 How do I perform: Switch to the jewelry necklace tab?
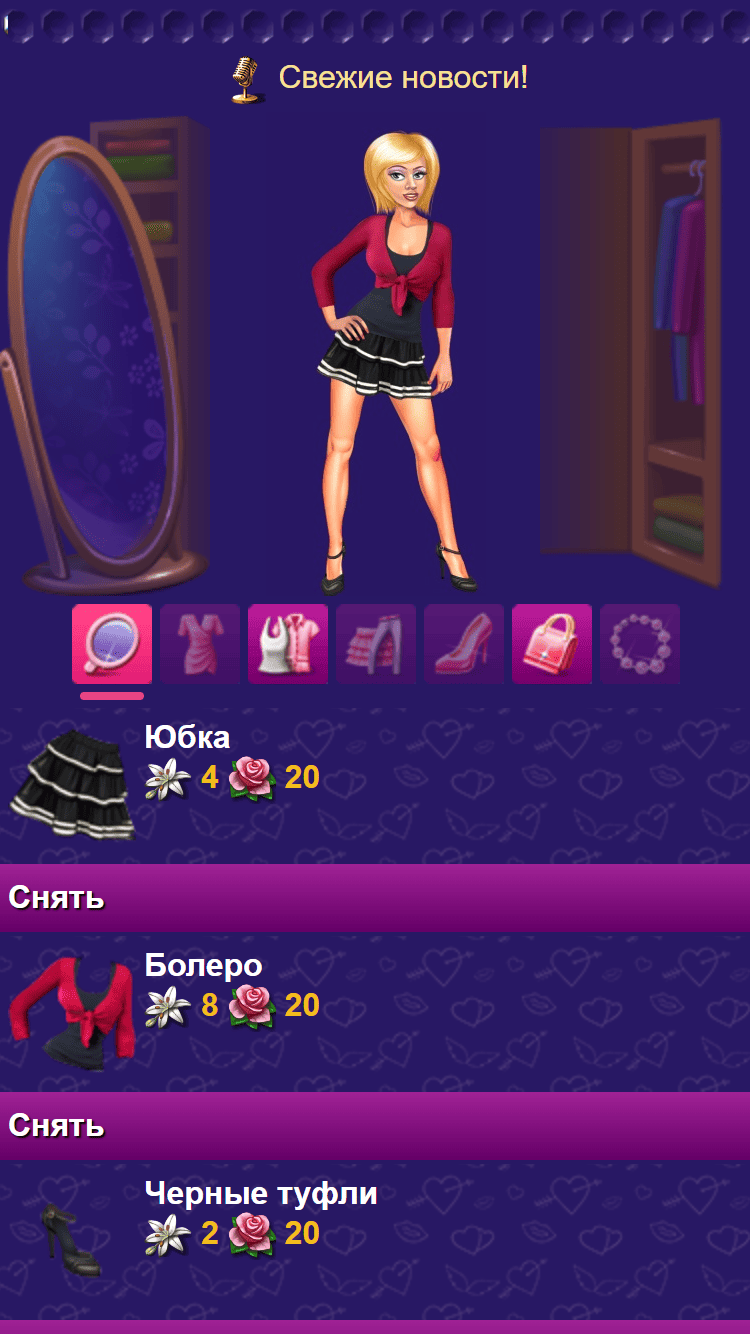coord(640,644)
